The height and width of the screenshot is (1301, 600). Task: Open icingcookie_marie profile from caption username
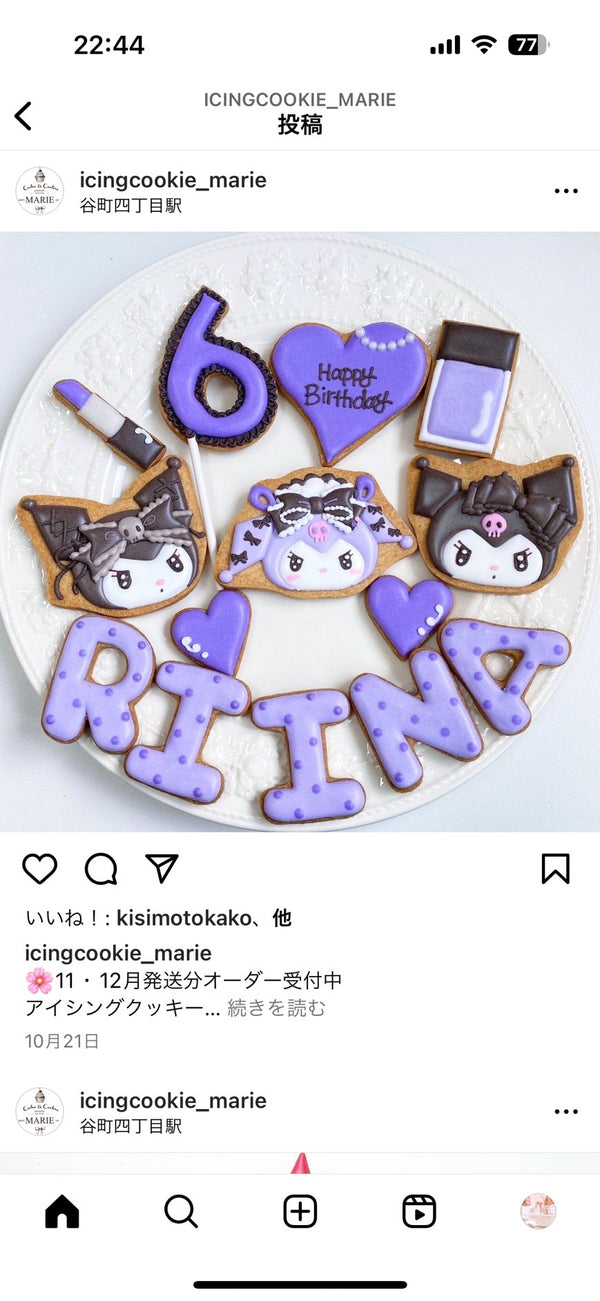tap(118, 953)
